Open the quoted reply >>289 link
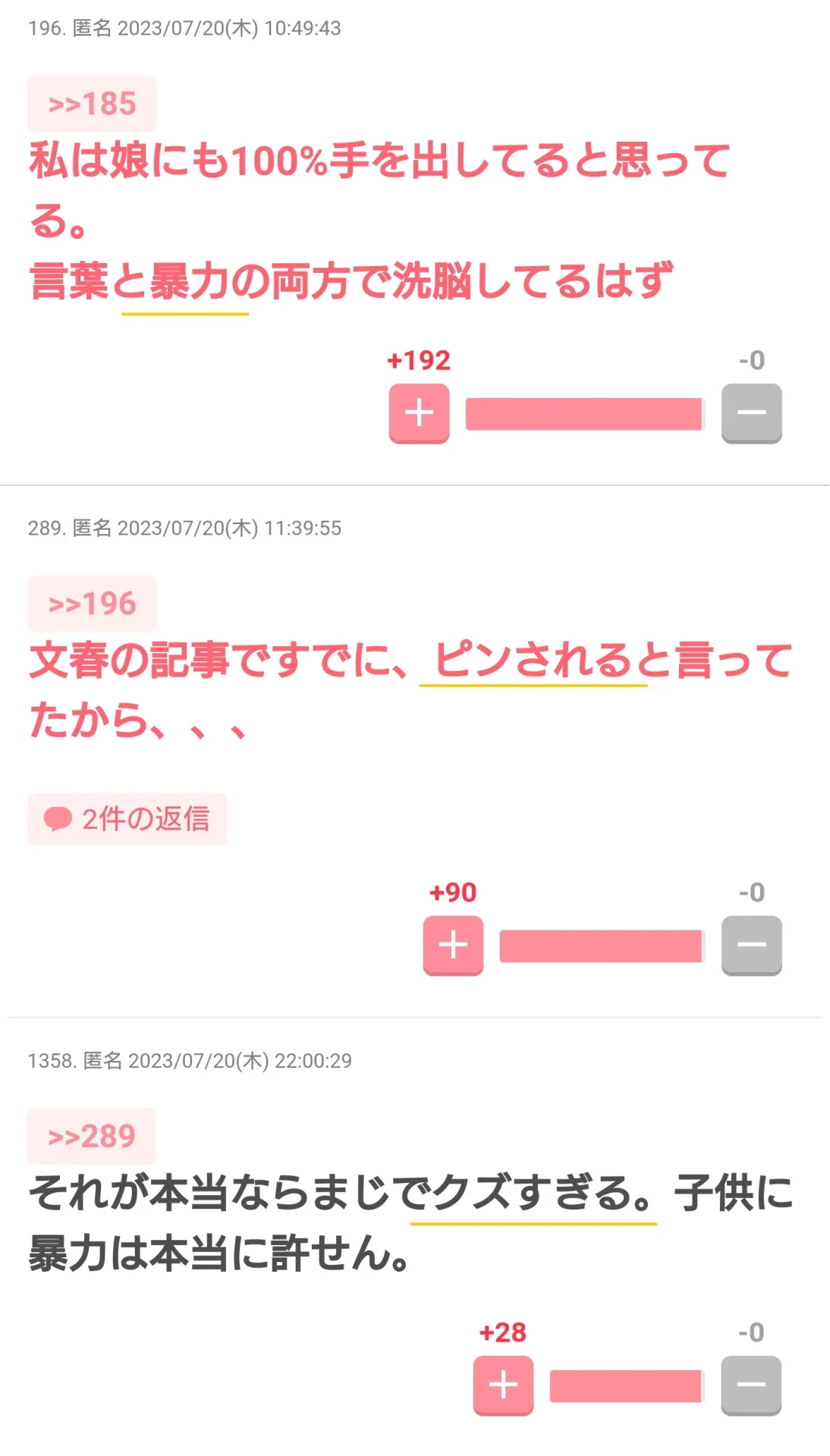The width and height of the screenshot is (830, 1456). pyautogui.click(x=91, y=1136)
